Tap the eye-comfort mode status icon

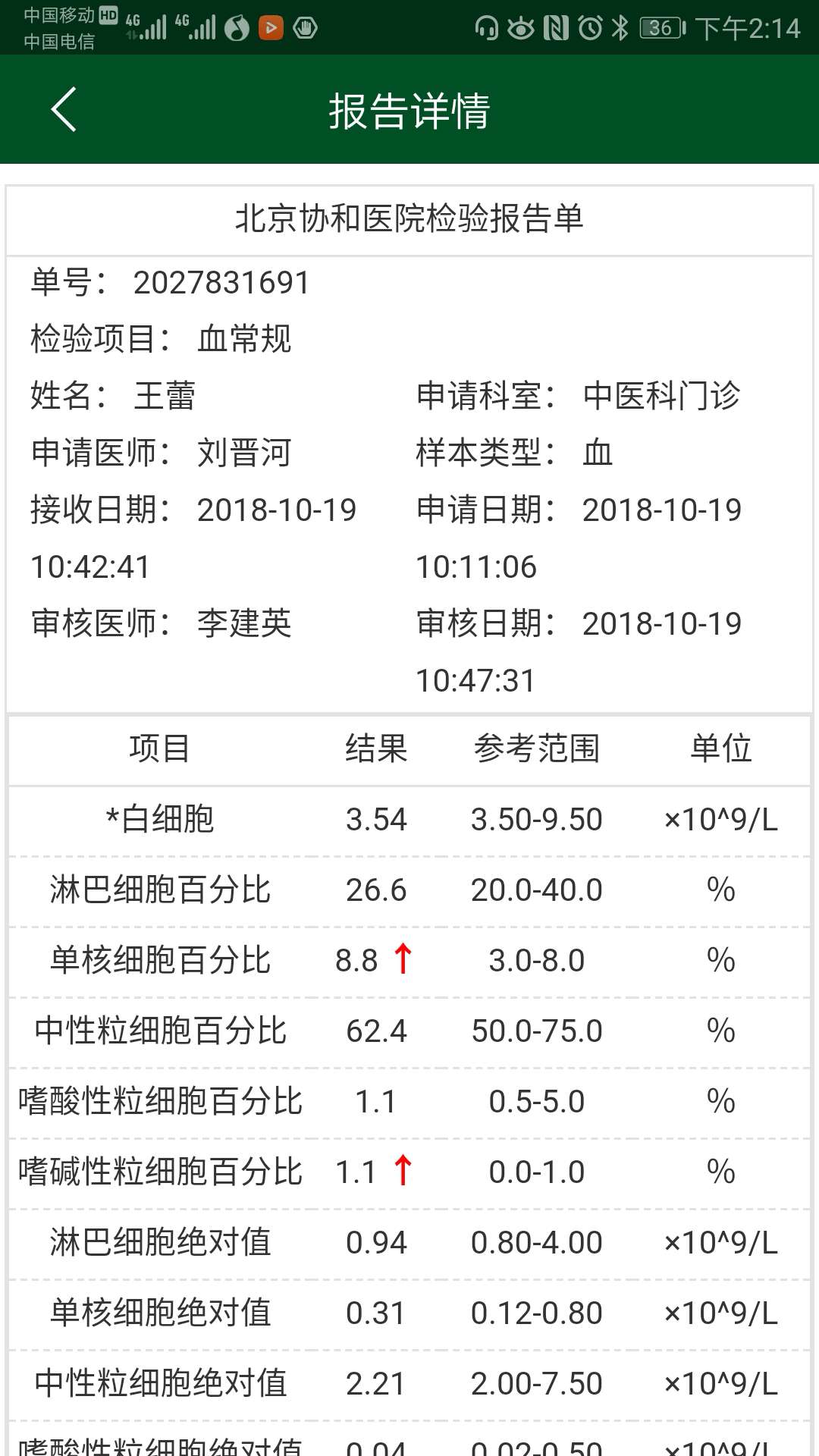coord(522,25)
